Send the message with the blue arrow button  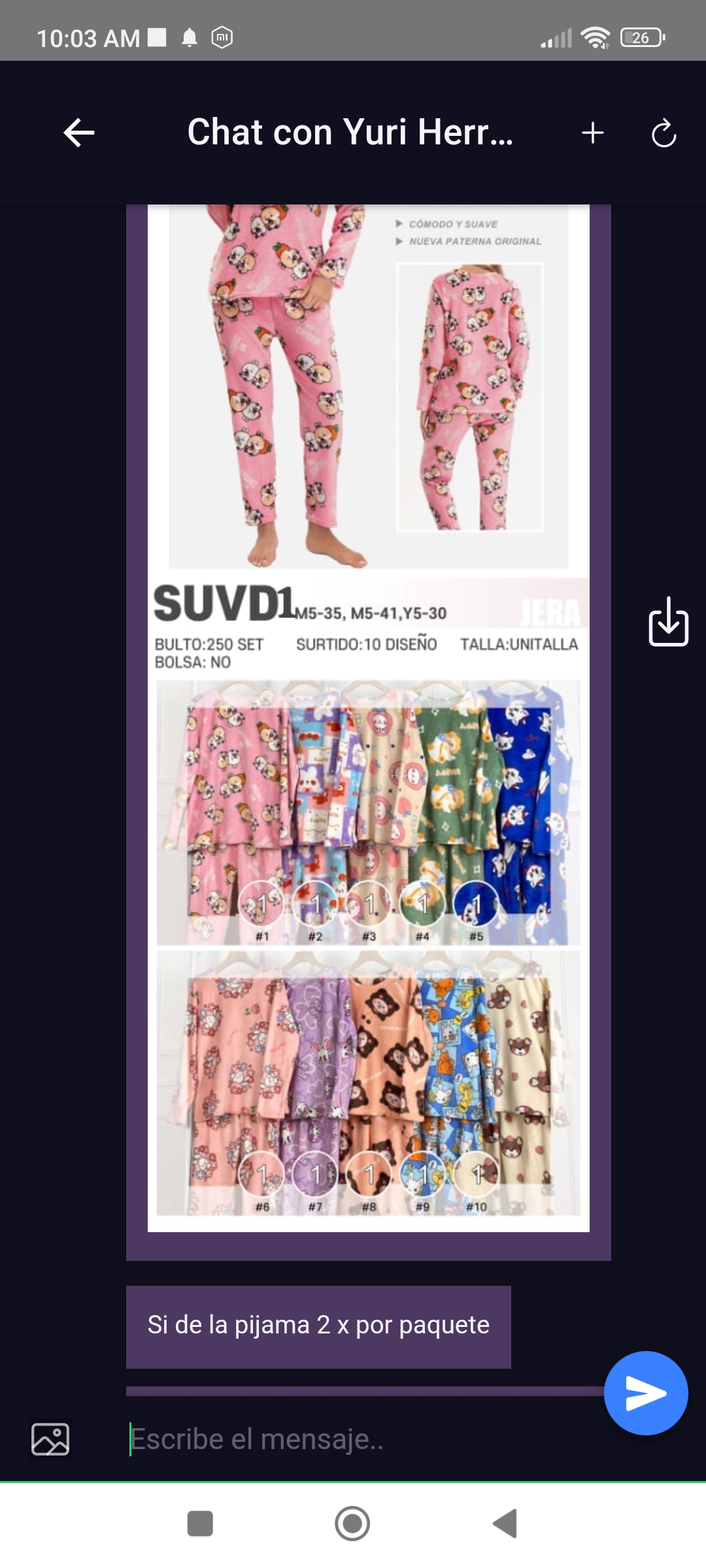point(646,1394)
